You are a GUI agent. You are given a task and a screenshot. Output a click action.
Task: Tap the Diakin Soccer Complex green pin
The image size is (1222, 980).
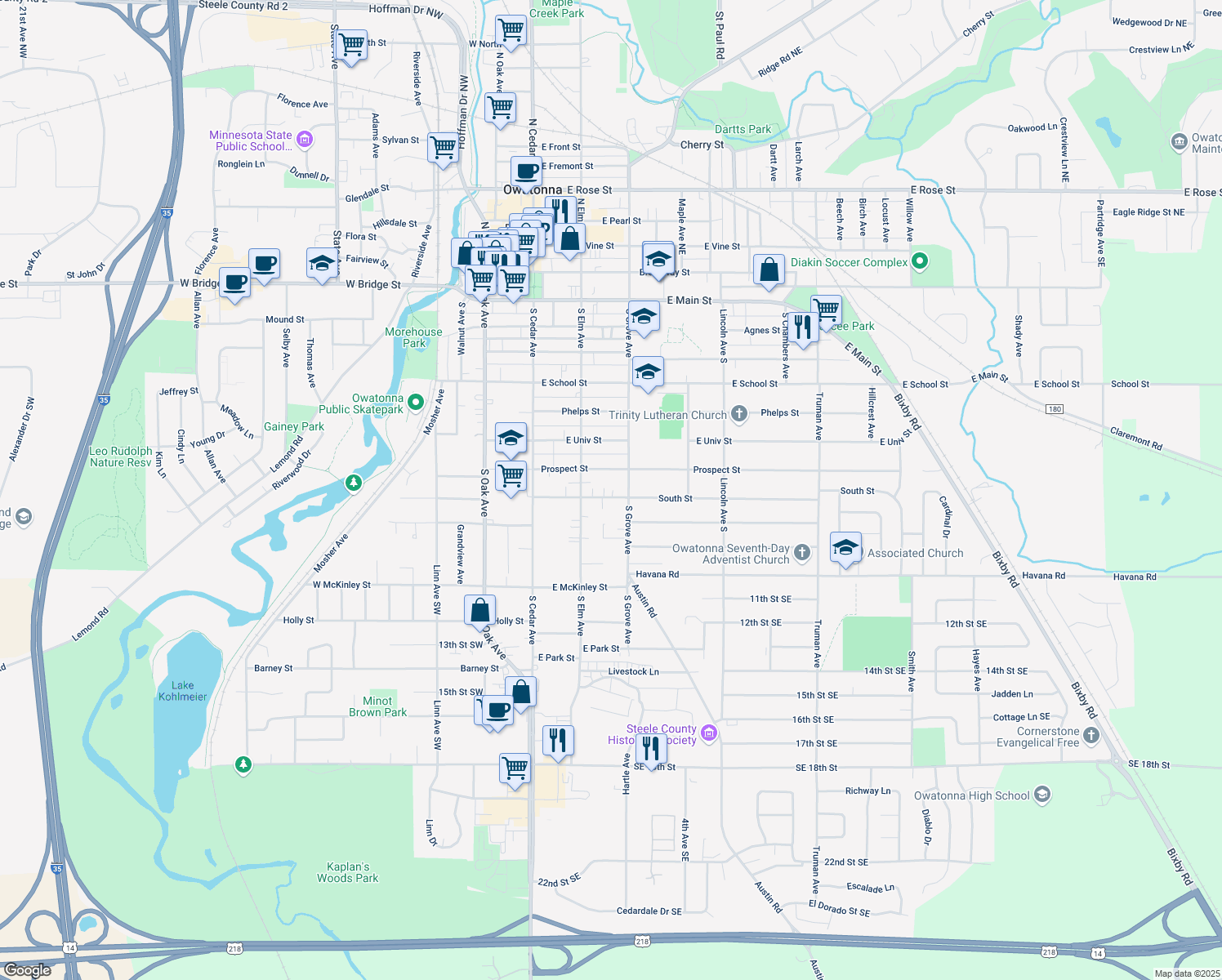click(920, 262)
